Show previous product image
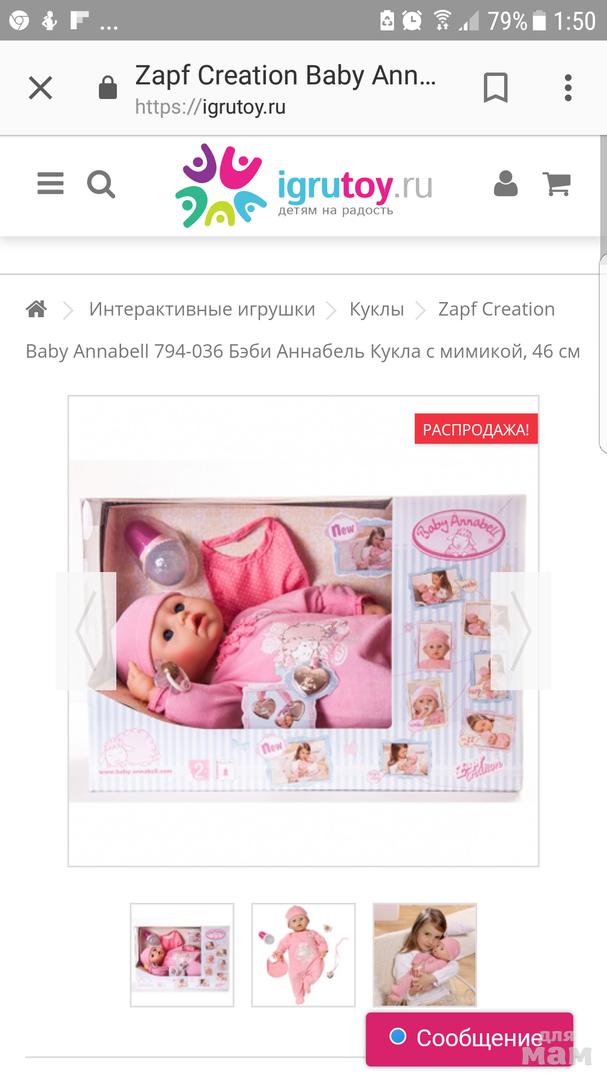Screen dimensions: 607x1080 click(x=87, y=630)
